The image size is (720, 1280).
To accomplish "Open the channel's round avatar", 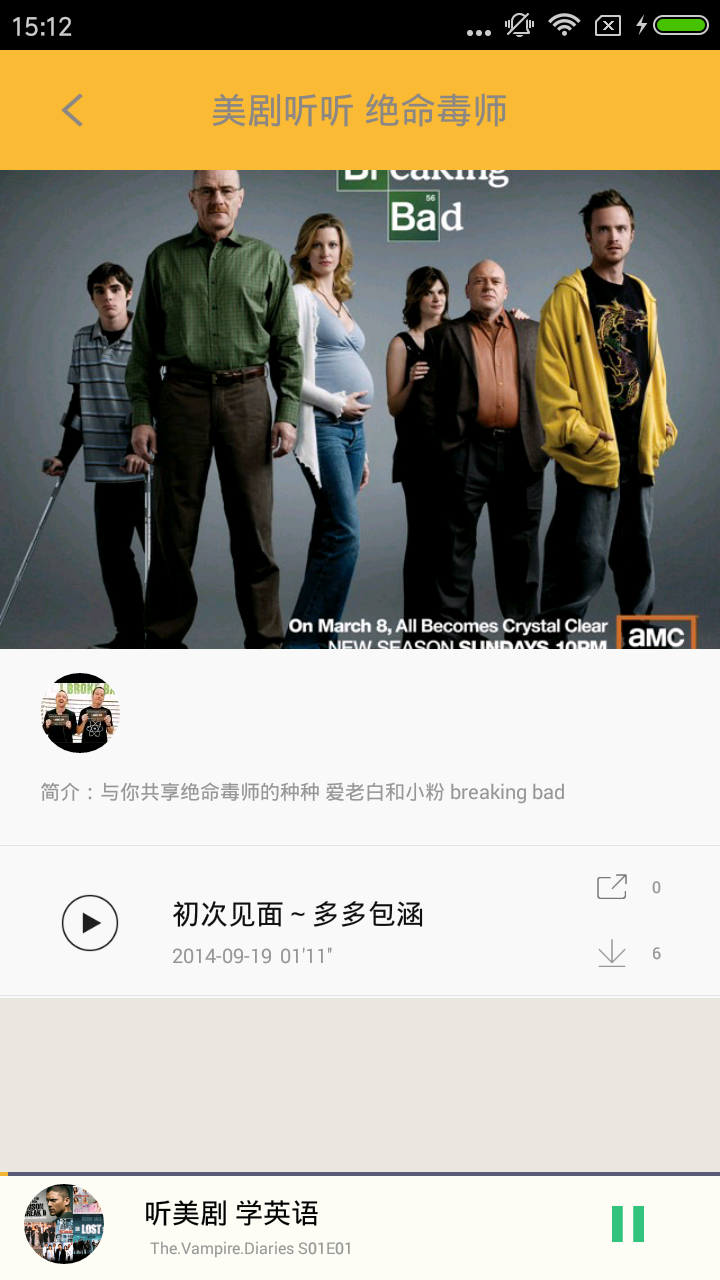I will (80, 713).
